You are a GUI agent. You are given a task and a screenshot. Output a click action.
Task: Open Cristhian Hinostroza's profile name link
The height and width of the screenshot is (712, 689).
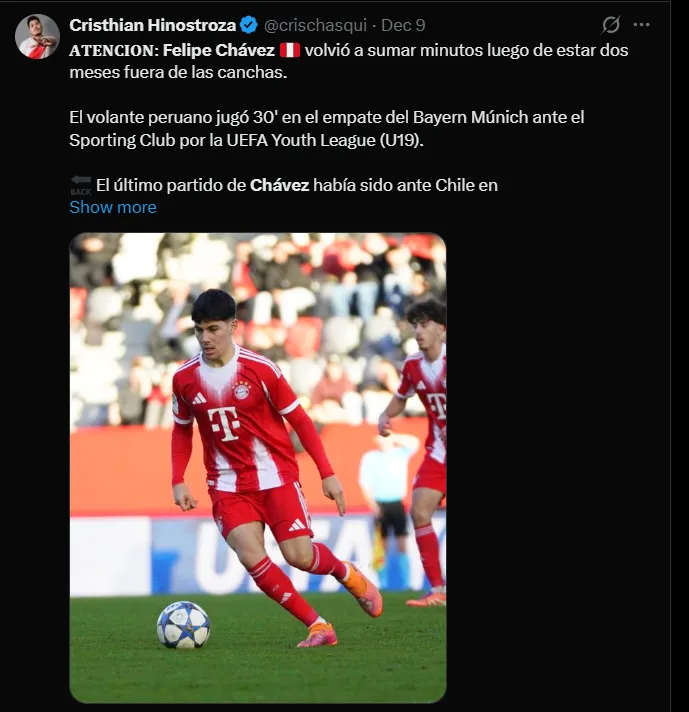152,25
